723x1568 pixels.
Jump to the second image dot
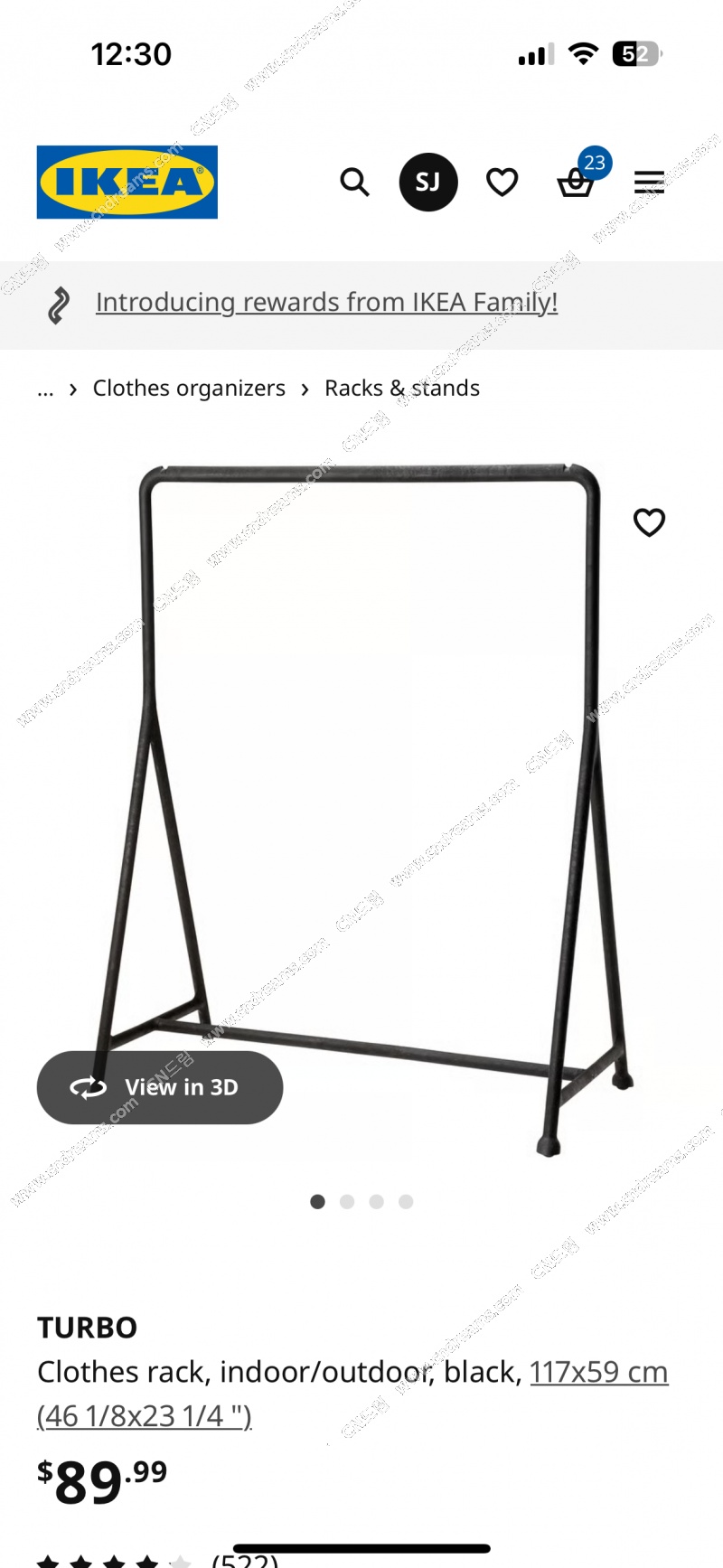click(347, 1201)
